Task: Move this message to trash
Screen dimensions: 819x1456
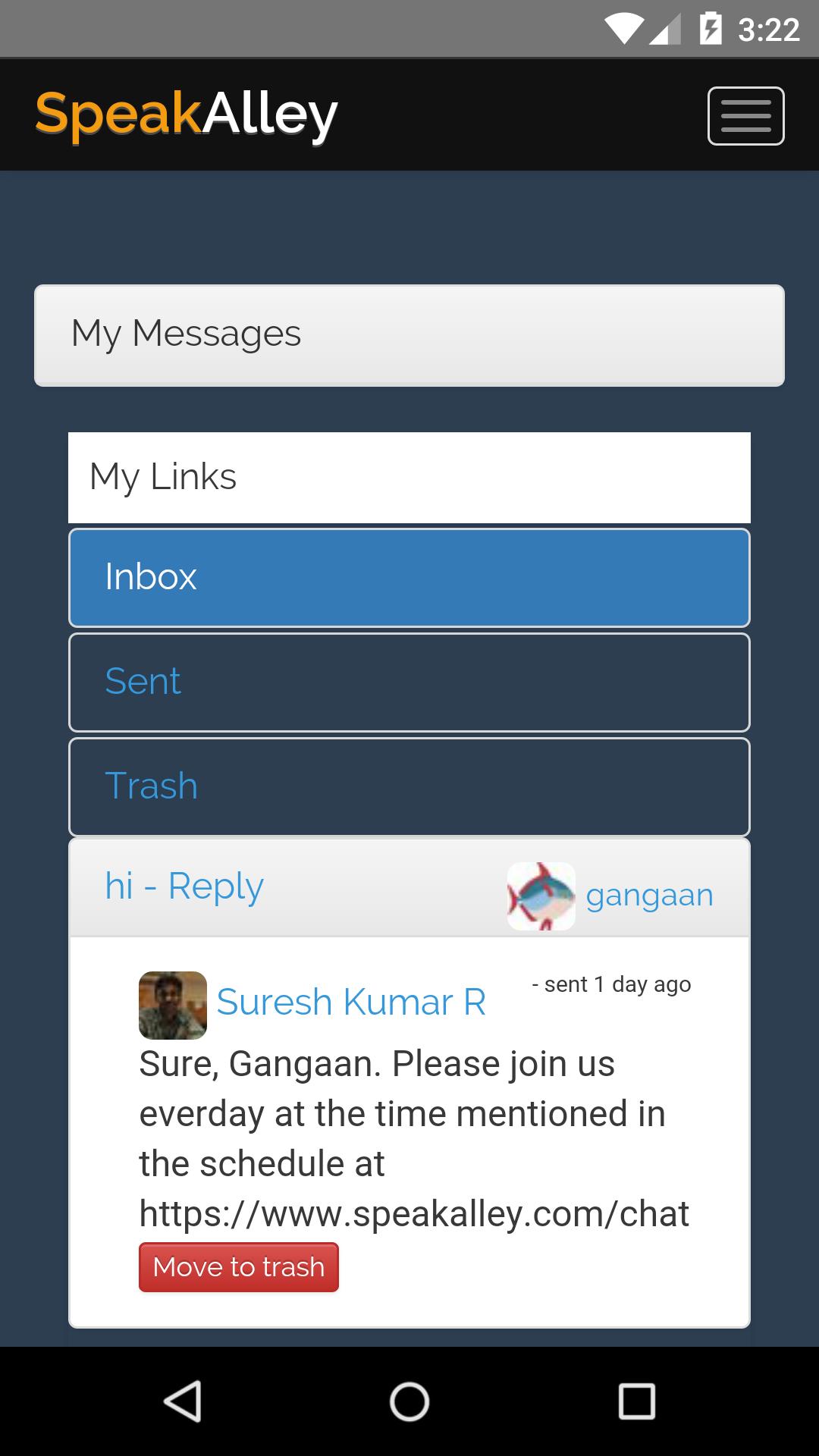Action: tap(239, 1267)
